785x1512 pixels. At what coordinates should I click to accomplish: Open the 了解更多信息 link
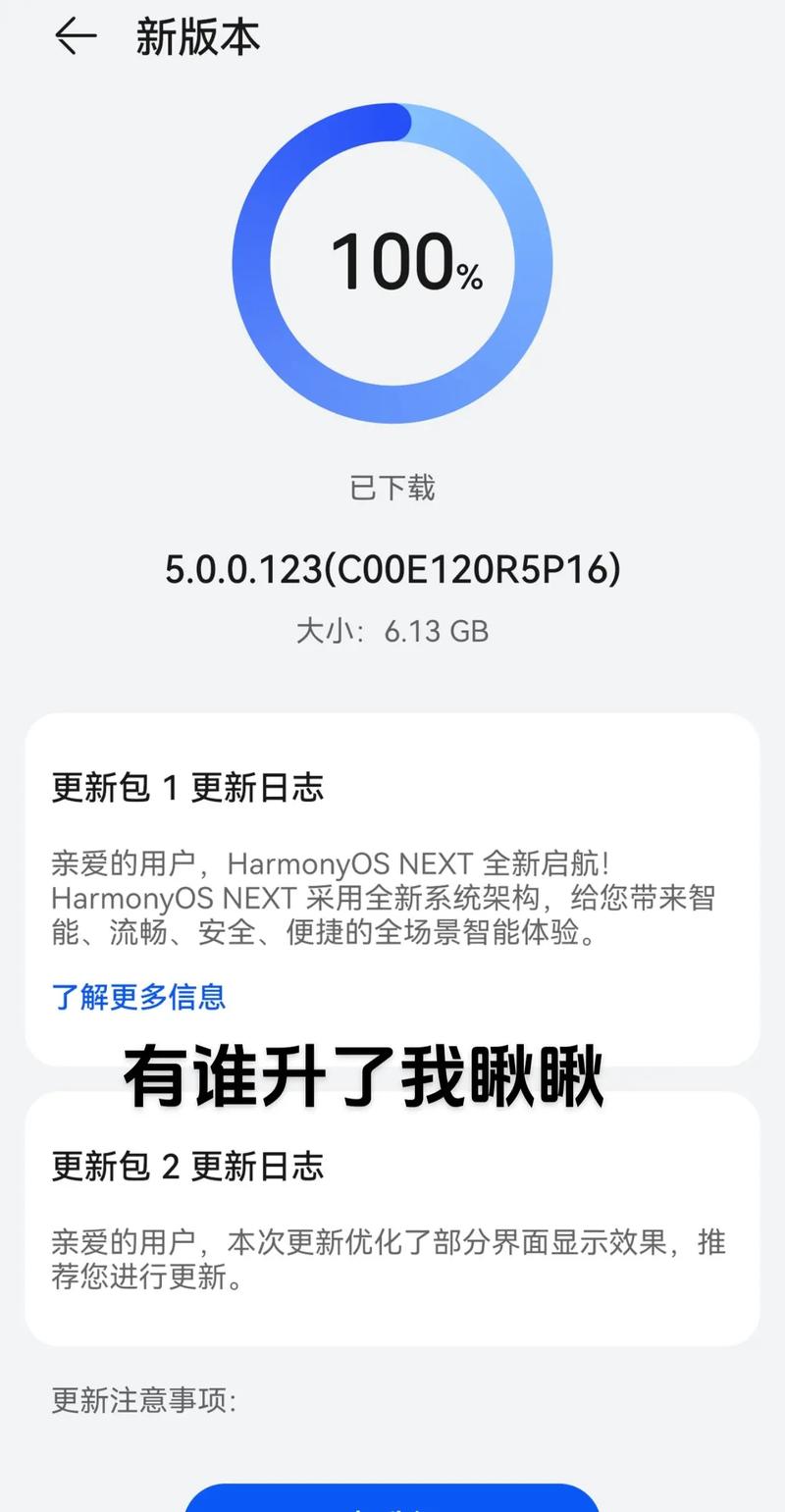point(137,997)
